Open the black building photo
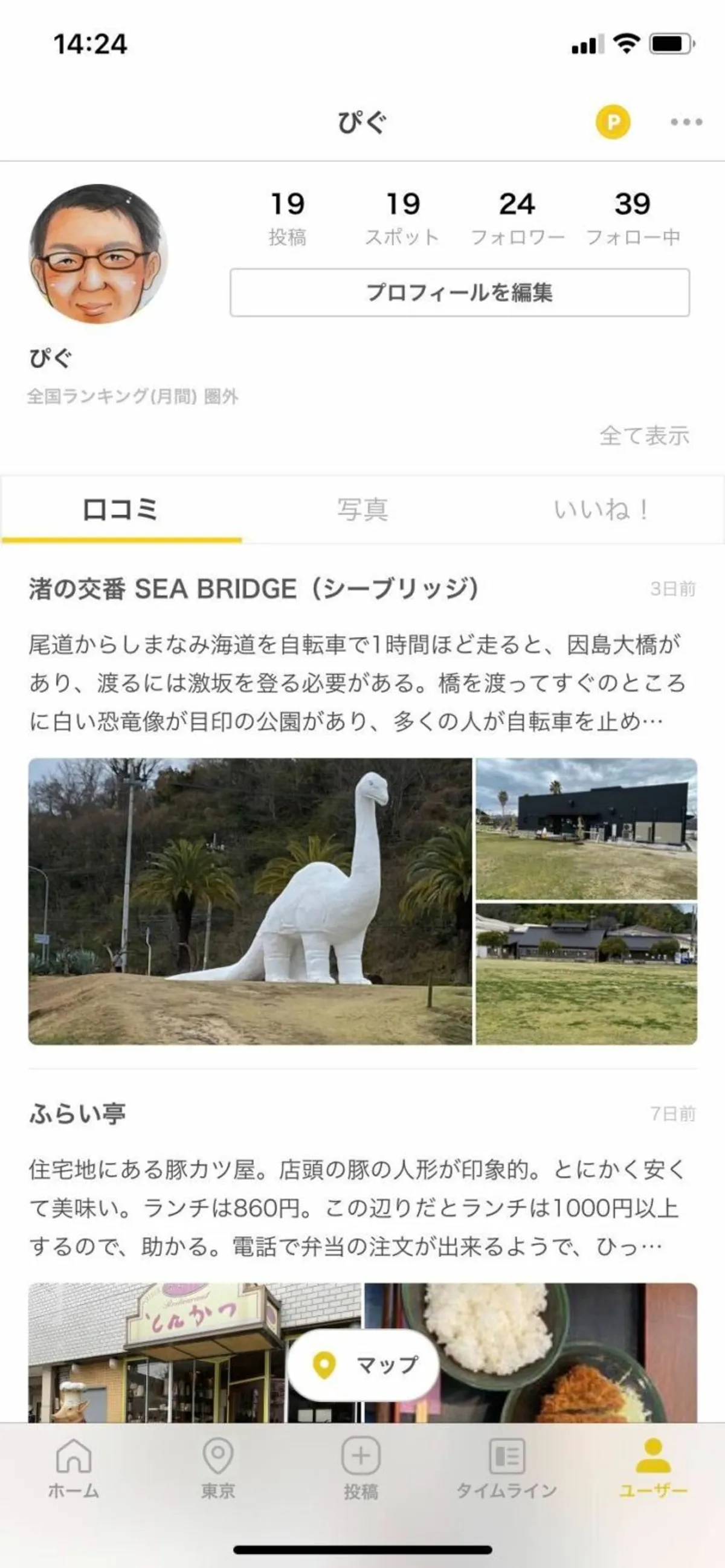The image size is (725, 1568). coord(586,829)
